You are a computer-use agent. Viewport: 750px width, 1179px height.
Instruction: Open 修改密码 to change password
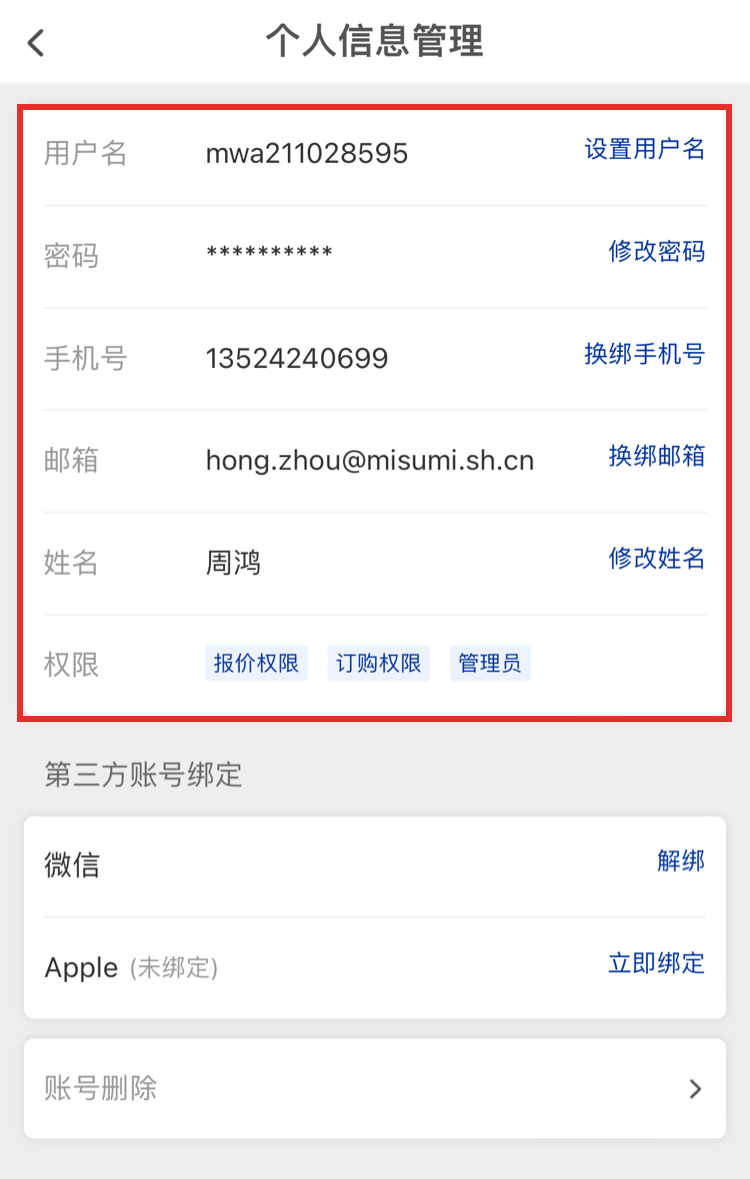click(x=656, y=252)
